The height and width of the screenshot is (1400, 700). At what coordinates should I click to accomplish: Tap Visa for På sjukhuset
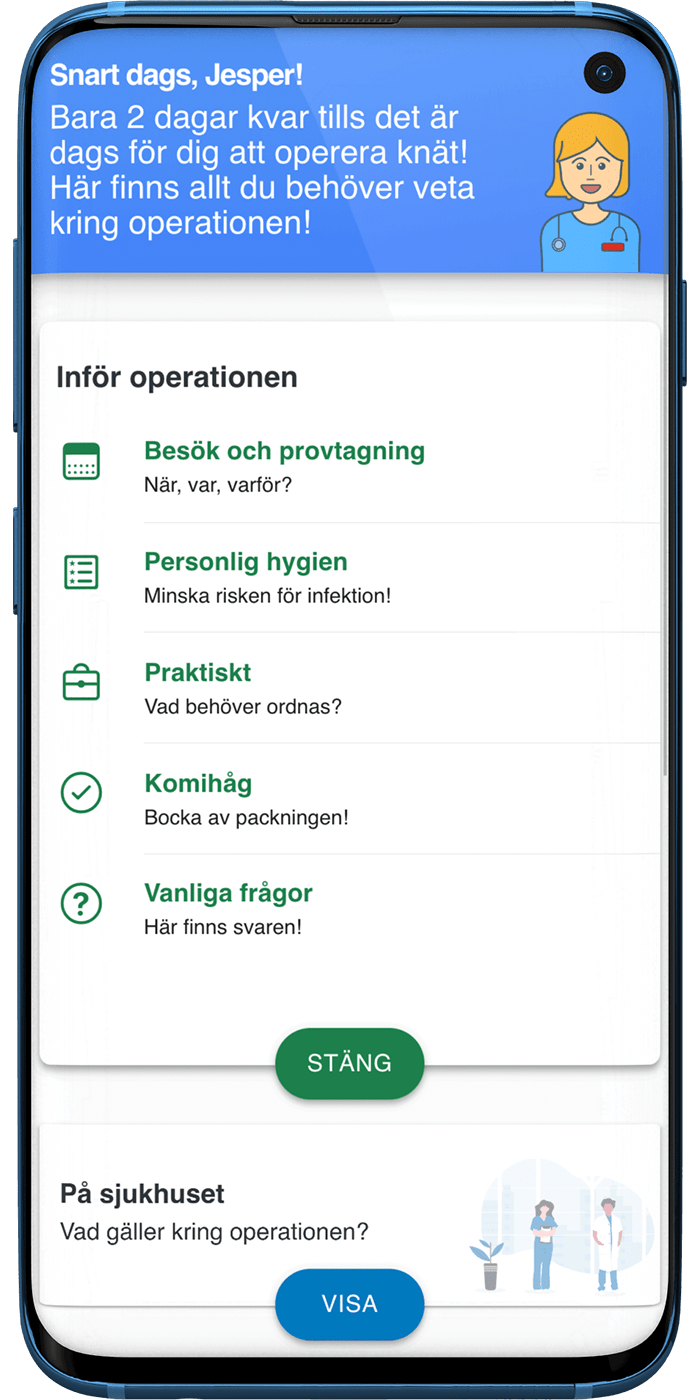point(349,1304)
